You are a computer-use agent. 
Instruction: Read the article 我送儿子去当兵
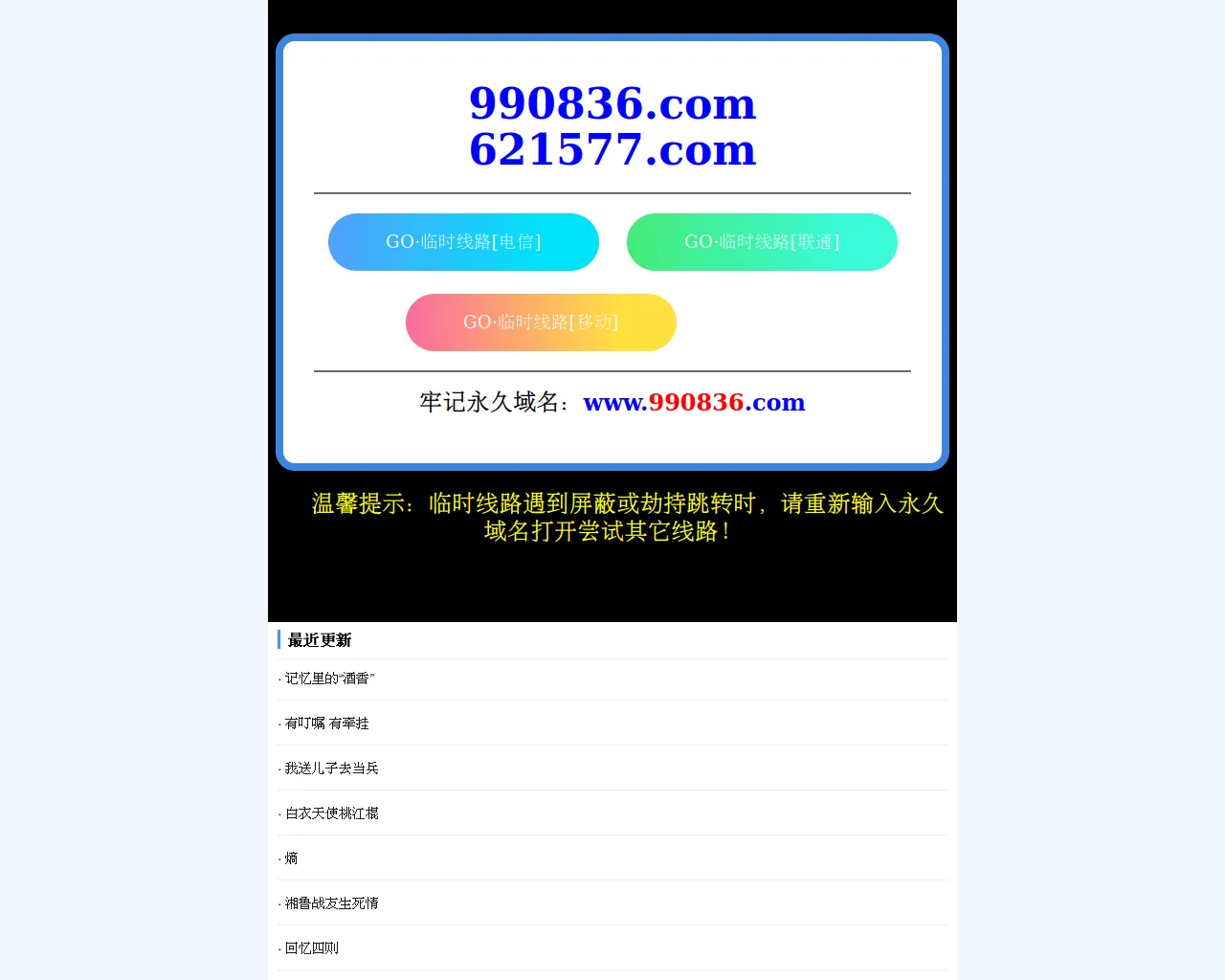point(331,768)
